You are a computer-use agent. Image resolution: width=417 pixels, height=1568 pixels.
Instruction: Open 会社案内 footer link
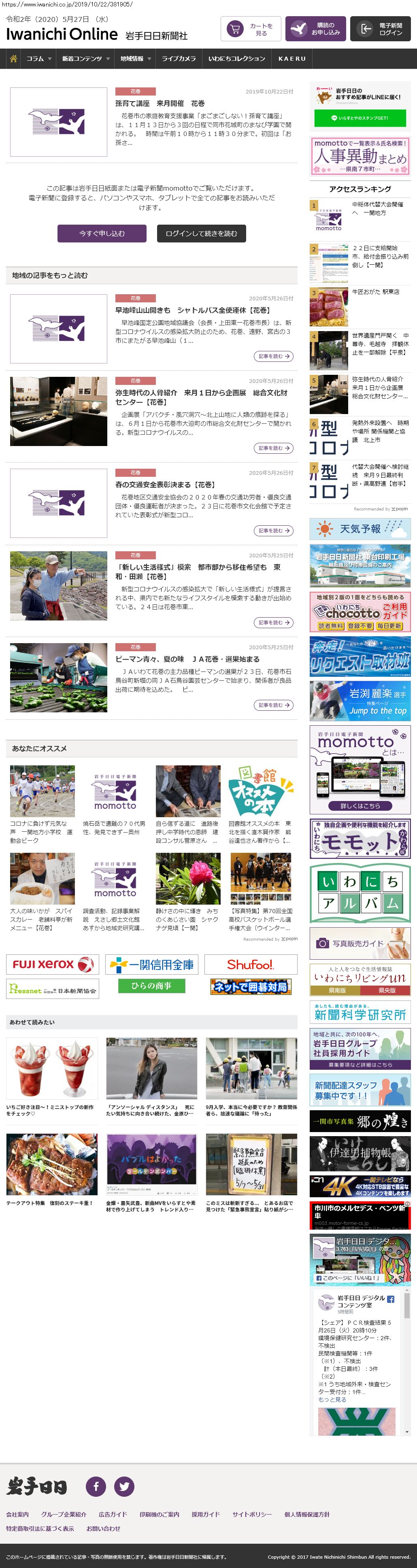(x=17, y=1515)
